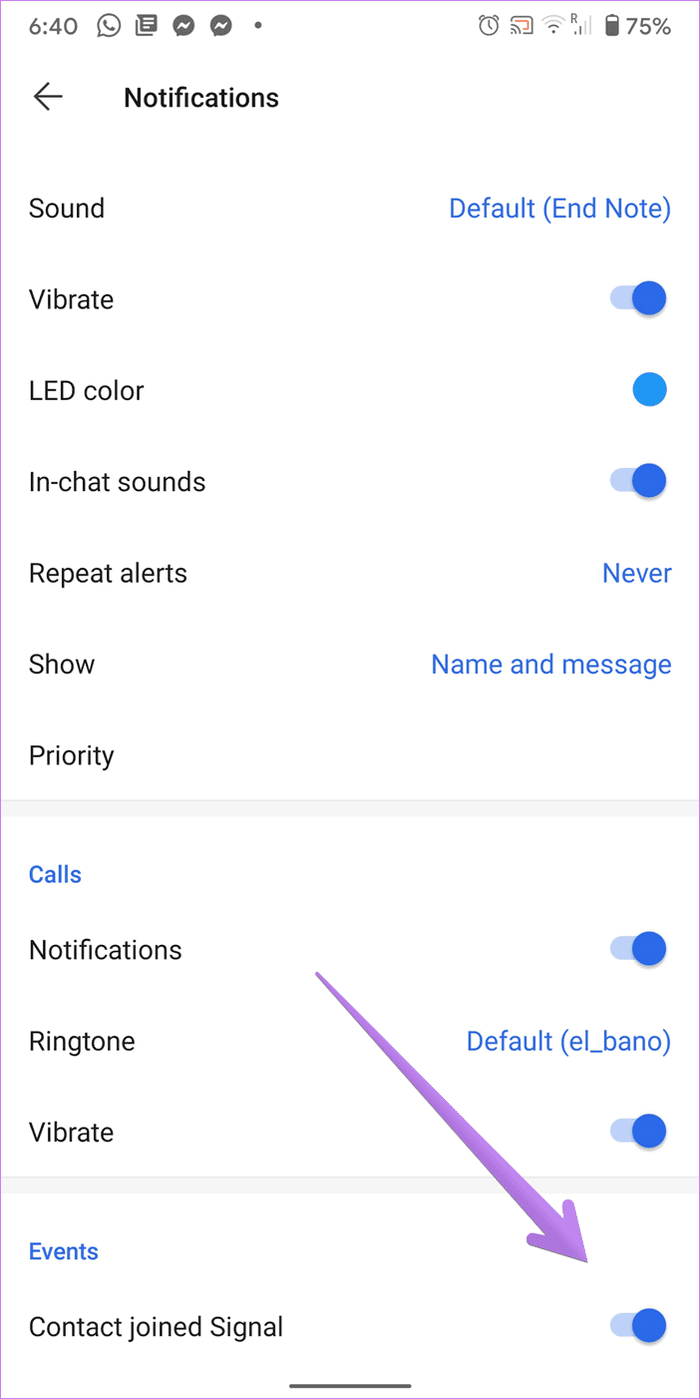
Task: Toggle Vibrate under message notifications
Action: point(638,299)
